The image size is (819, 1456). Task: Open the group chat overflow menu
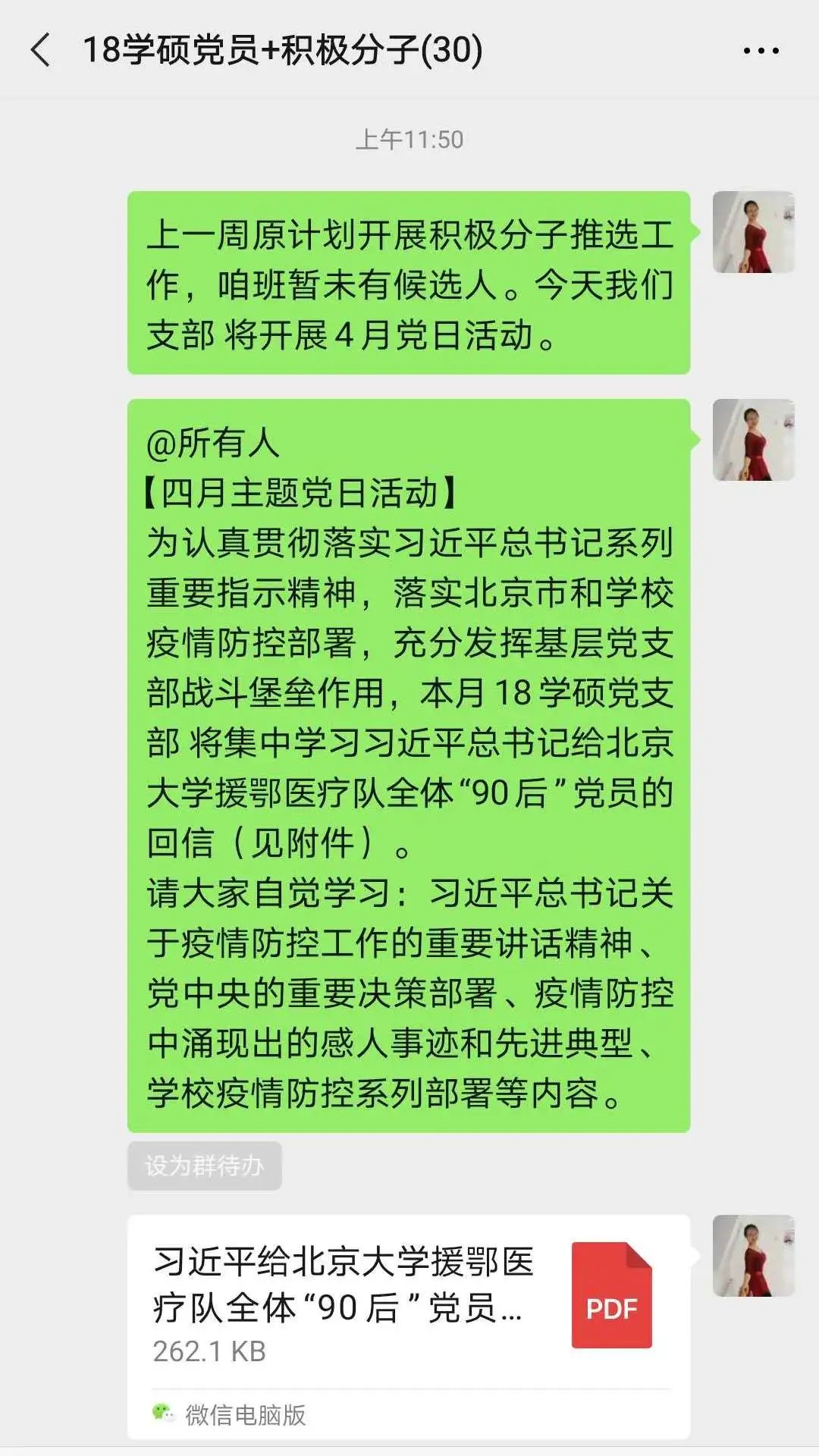coord(761,51)
